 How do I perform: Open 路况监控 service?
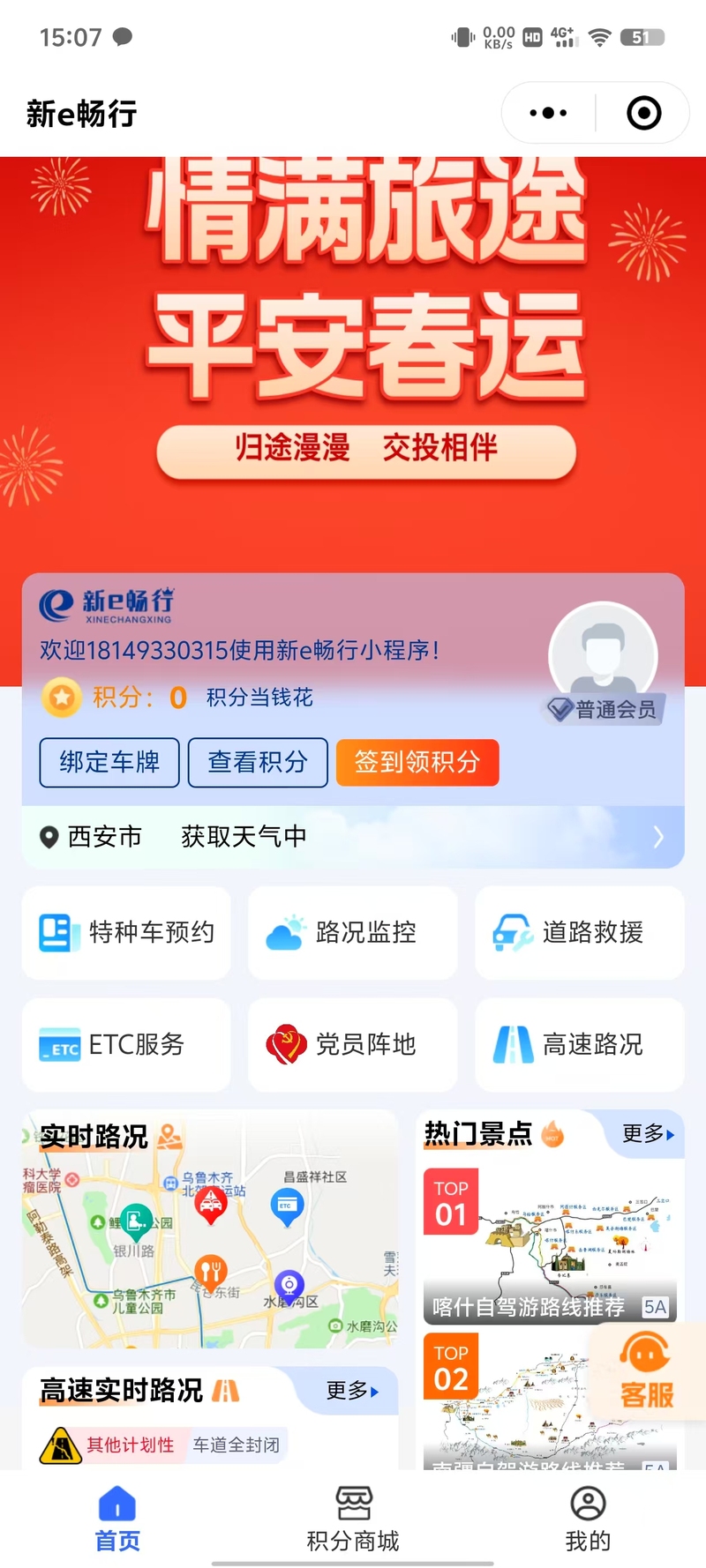coord(353,932)
